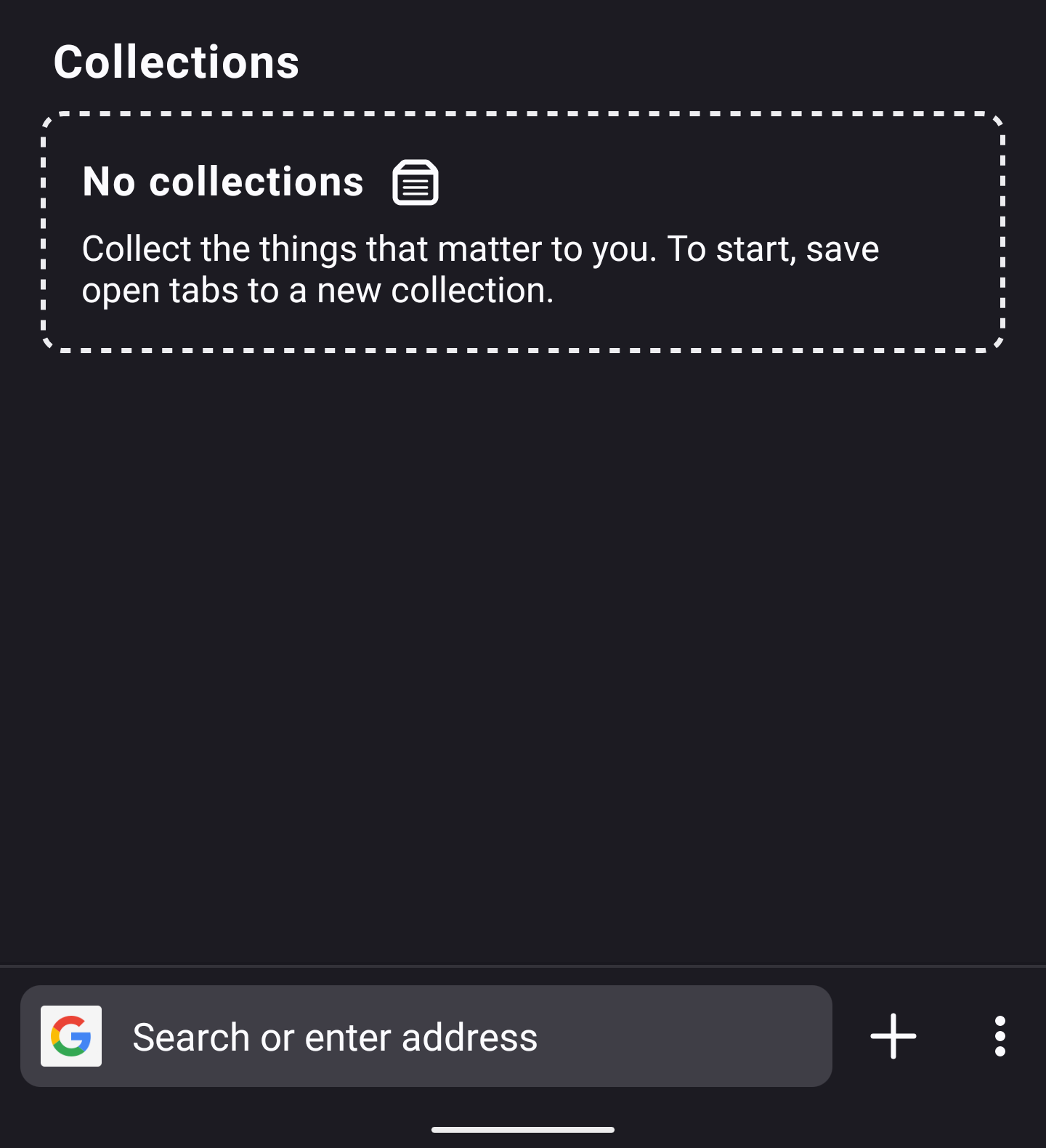Tap the home gesture bar at bottom
Image resolution: width=1046 pixels, height=1148 pixels.
[522, 1130]
